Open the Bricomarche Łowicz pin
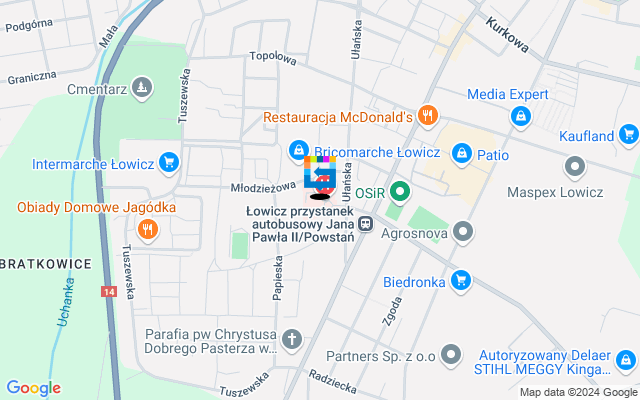Screen dimensions: 640x400 [298, 150]
